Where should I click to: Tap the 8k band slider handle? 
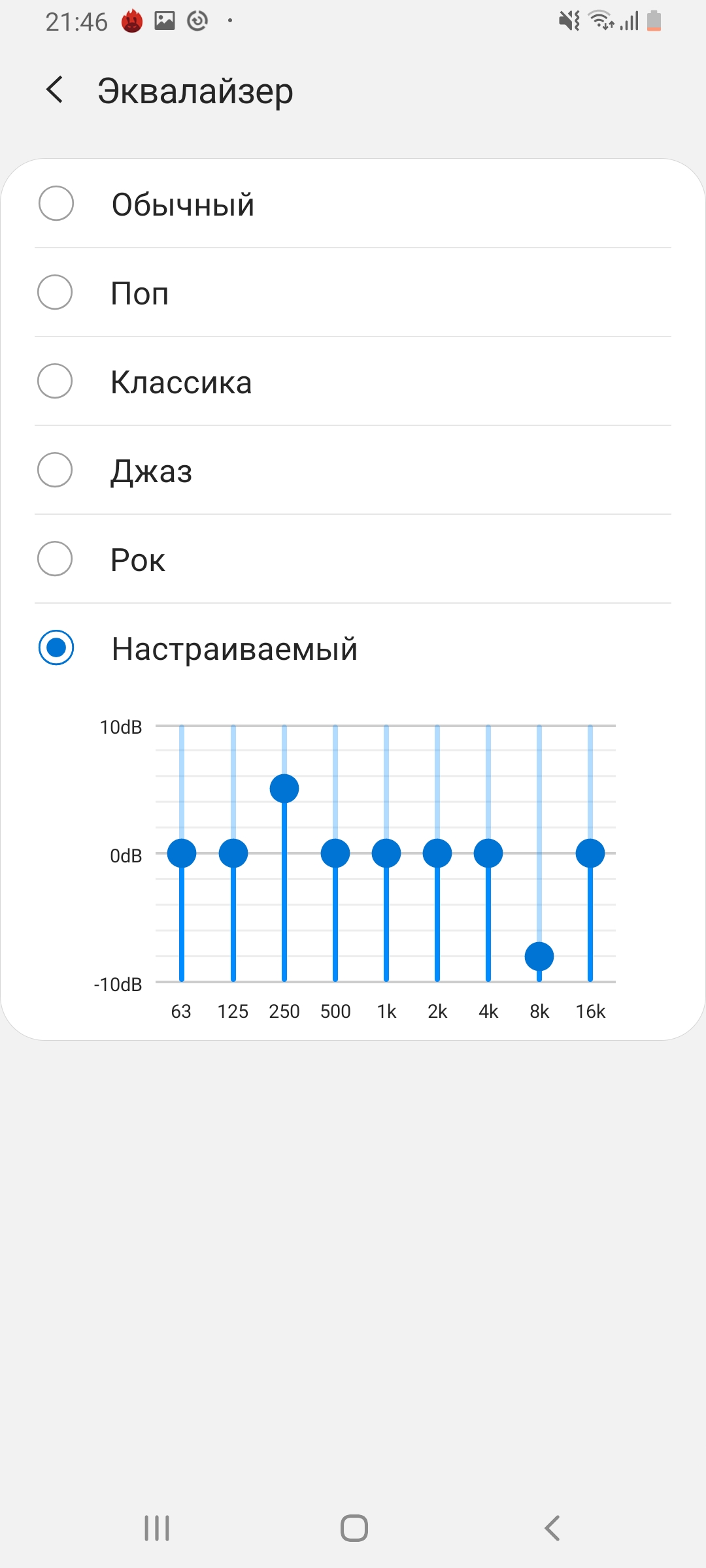pyautogui.click(x=539, y=956)
